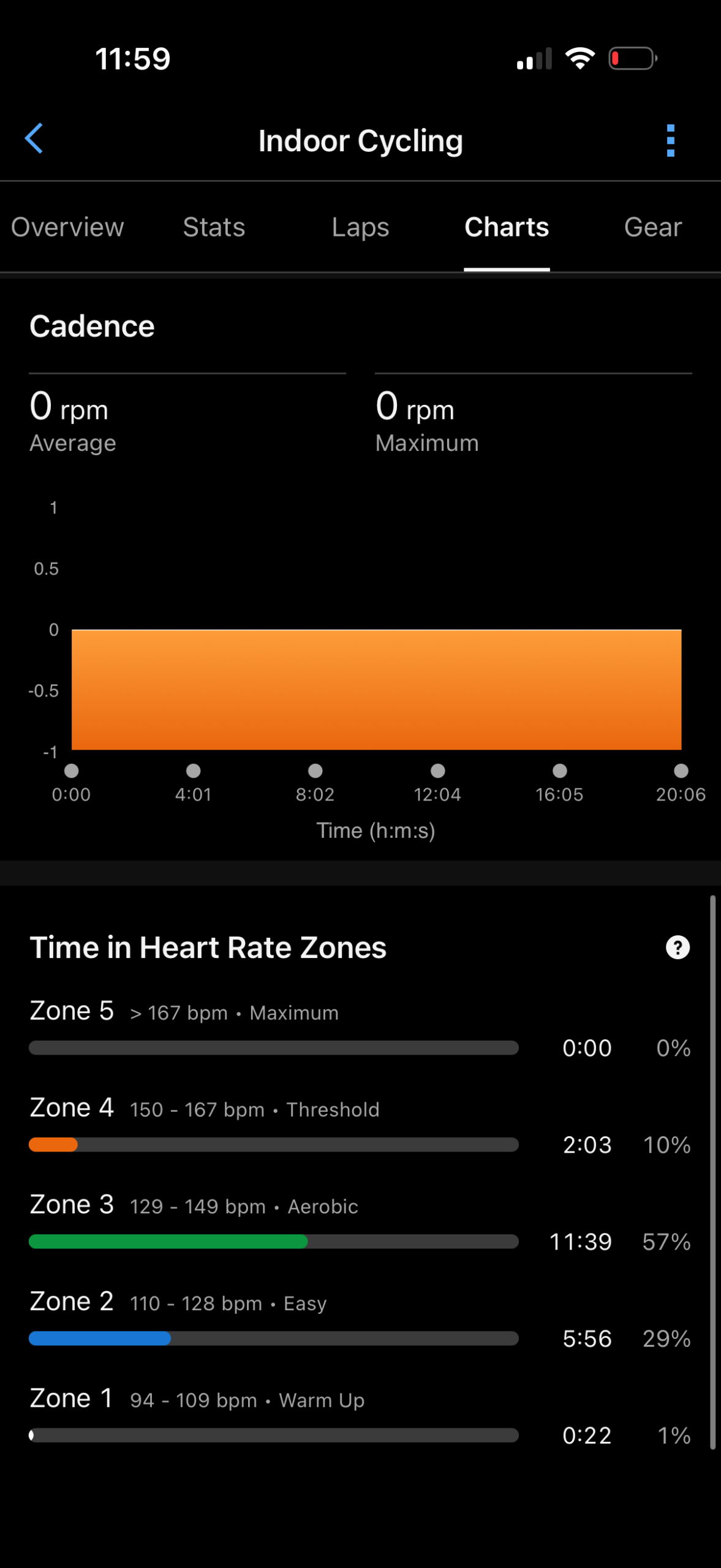The width and height of the screenshot is (721, 1568).
Task: Switch to the Stats tab
Action: pos(214,227)
